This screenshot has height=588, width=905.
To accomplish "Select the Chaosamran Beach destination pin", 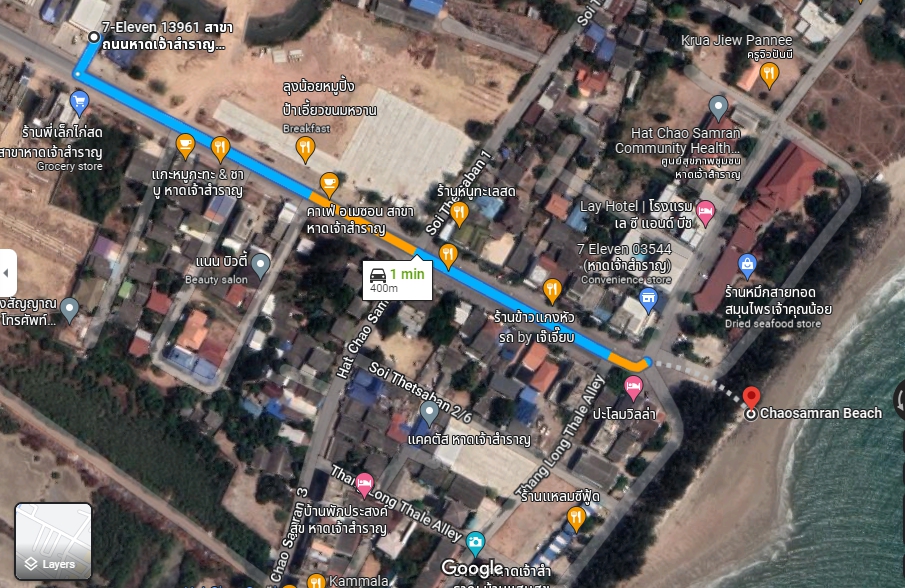I will click(x=751, y=399).
